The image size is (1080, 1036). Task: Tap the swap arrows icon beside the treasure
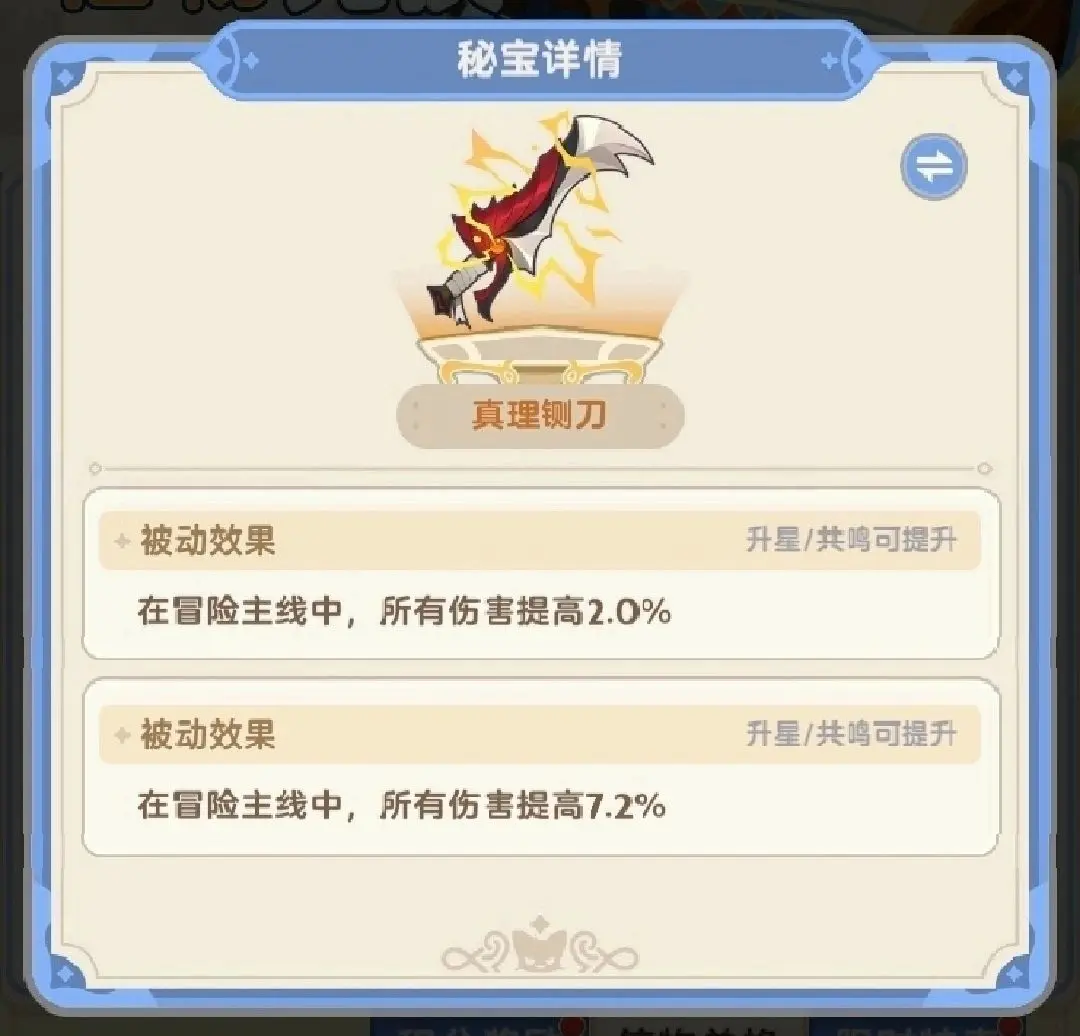point(933,167)
